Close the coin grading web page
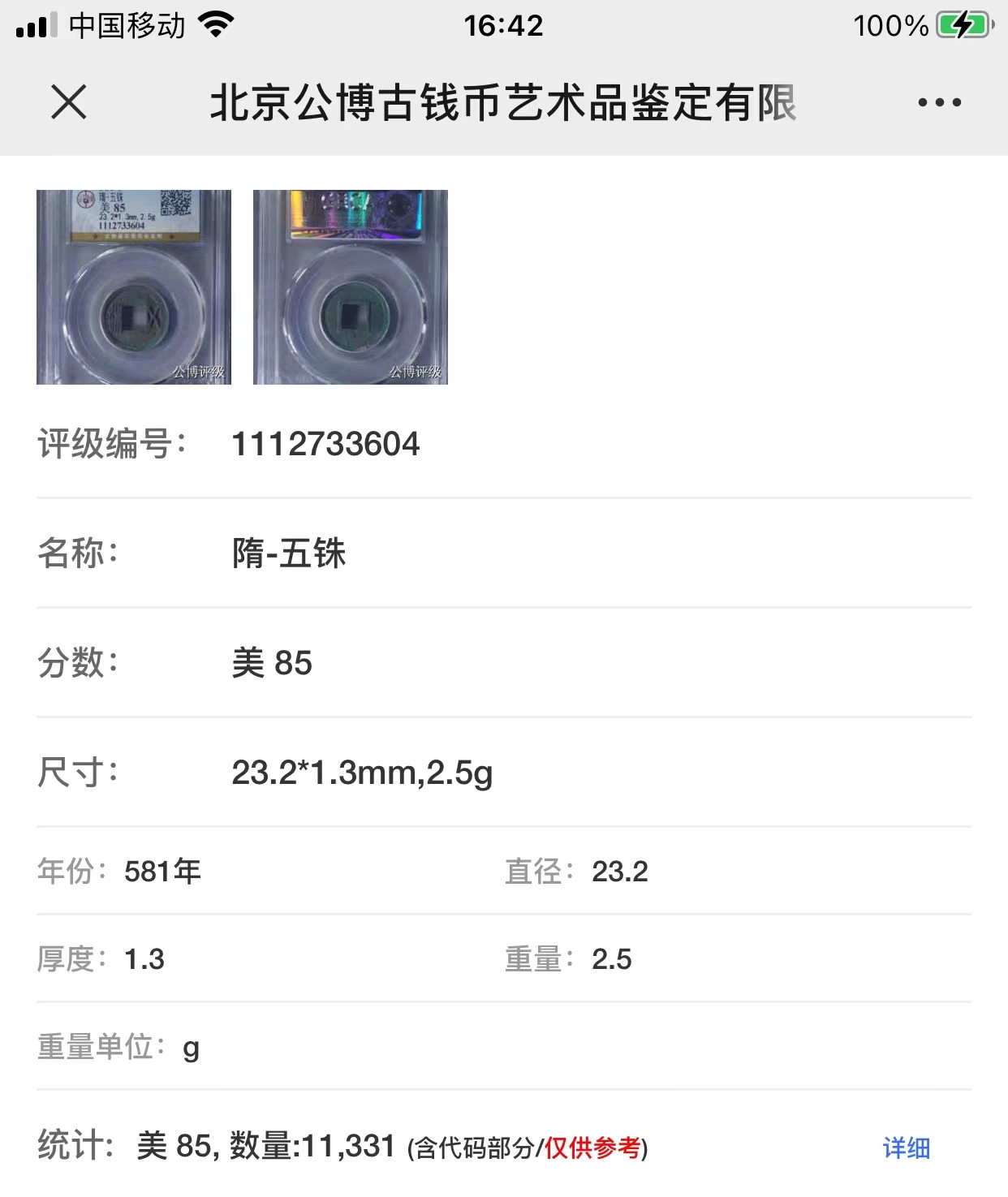The width and height of the screenshot is (1008, 1197). (x=69, y=102)
